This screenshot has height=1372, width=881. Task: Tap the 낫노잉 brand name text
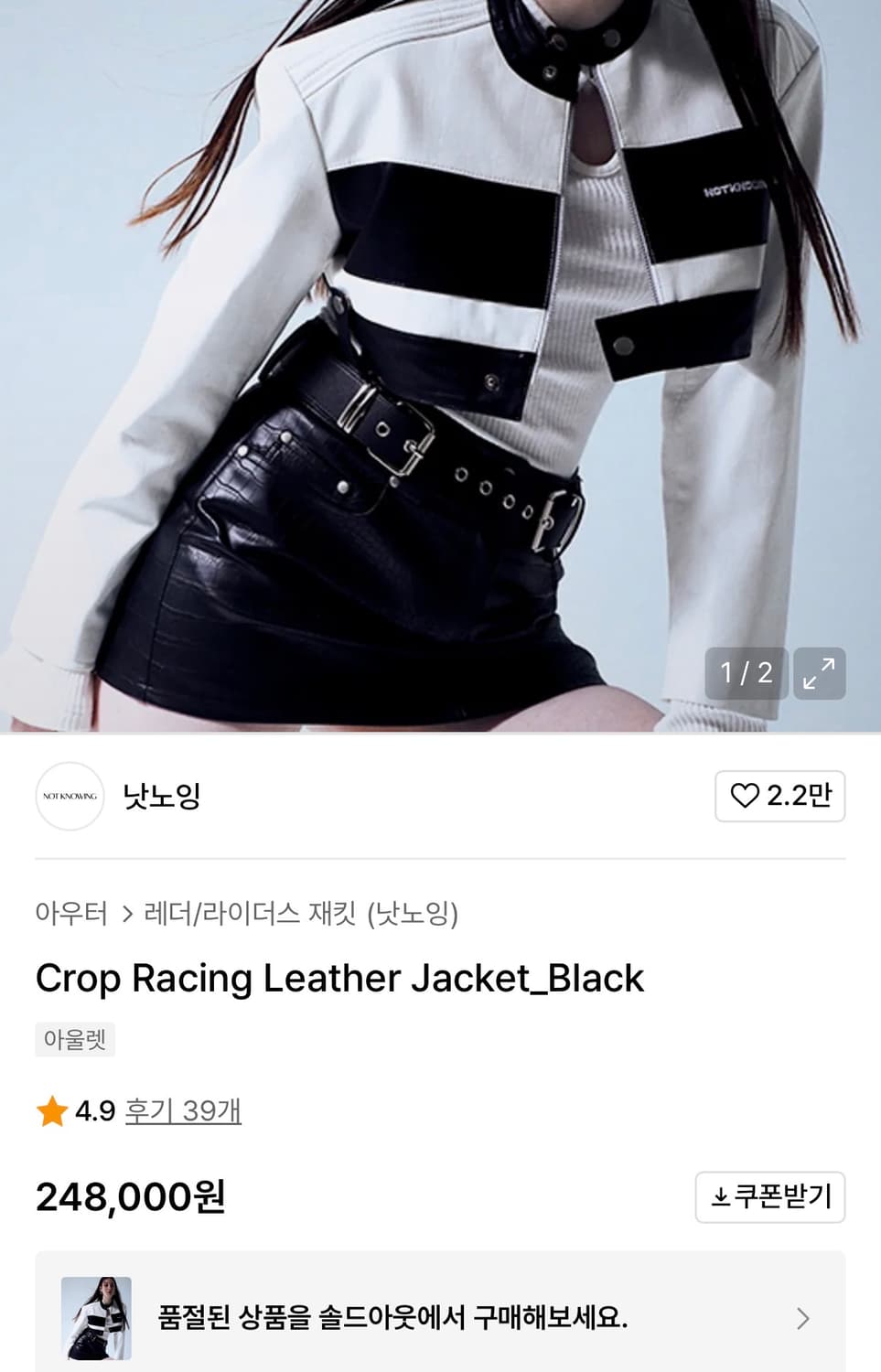pyautogui.click(x=161, y=797)
